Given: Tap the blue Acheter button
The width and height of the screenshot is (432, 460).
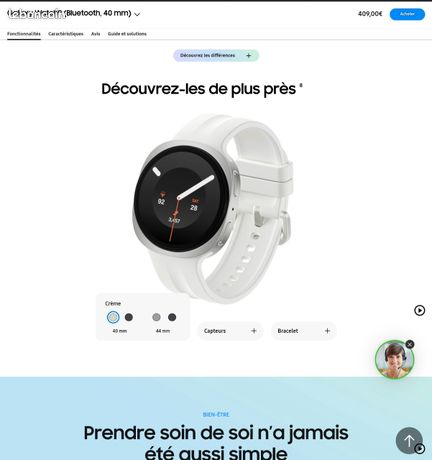Looking at the screenshot, I should click(407, 14).
